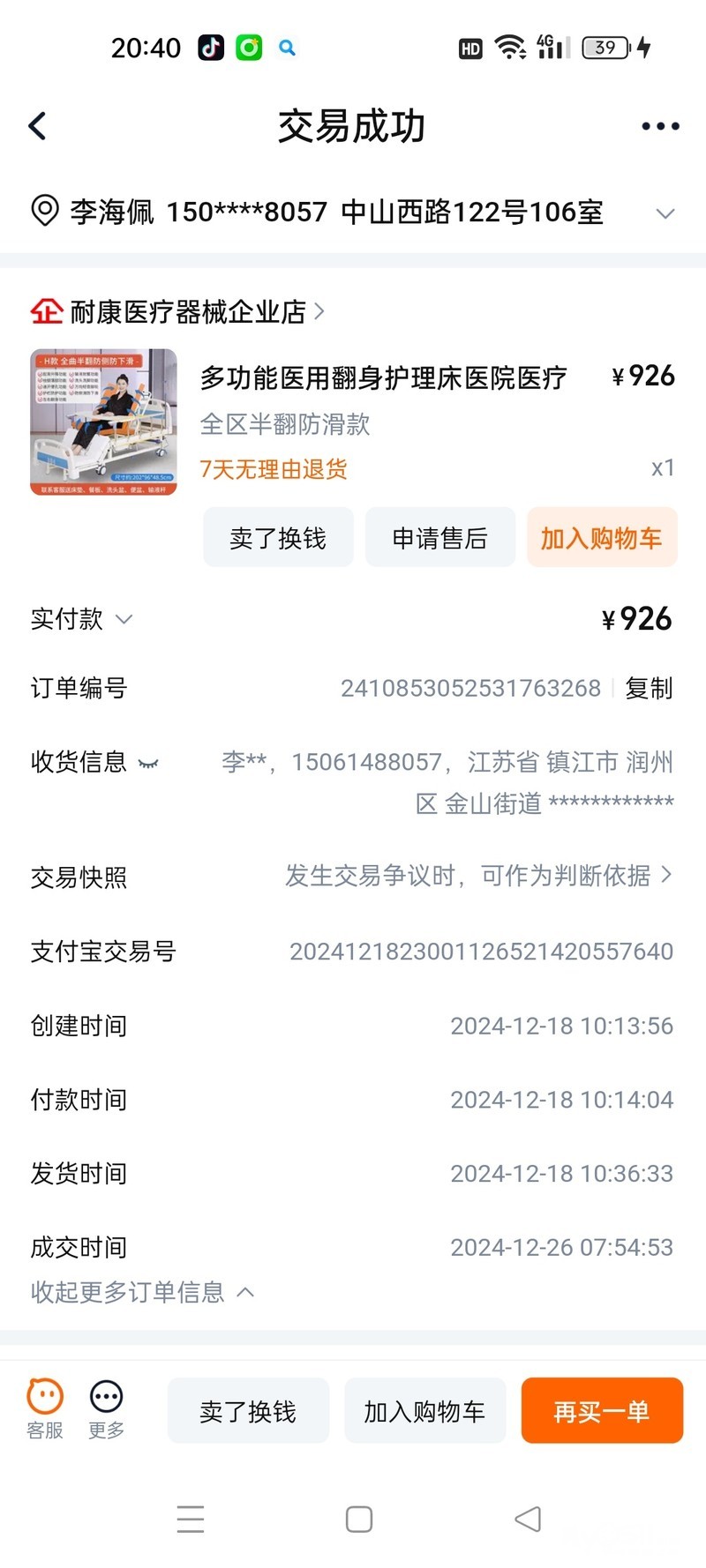
Task: Go to the system home screen
Action: (x=358, y=1519)
